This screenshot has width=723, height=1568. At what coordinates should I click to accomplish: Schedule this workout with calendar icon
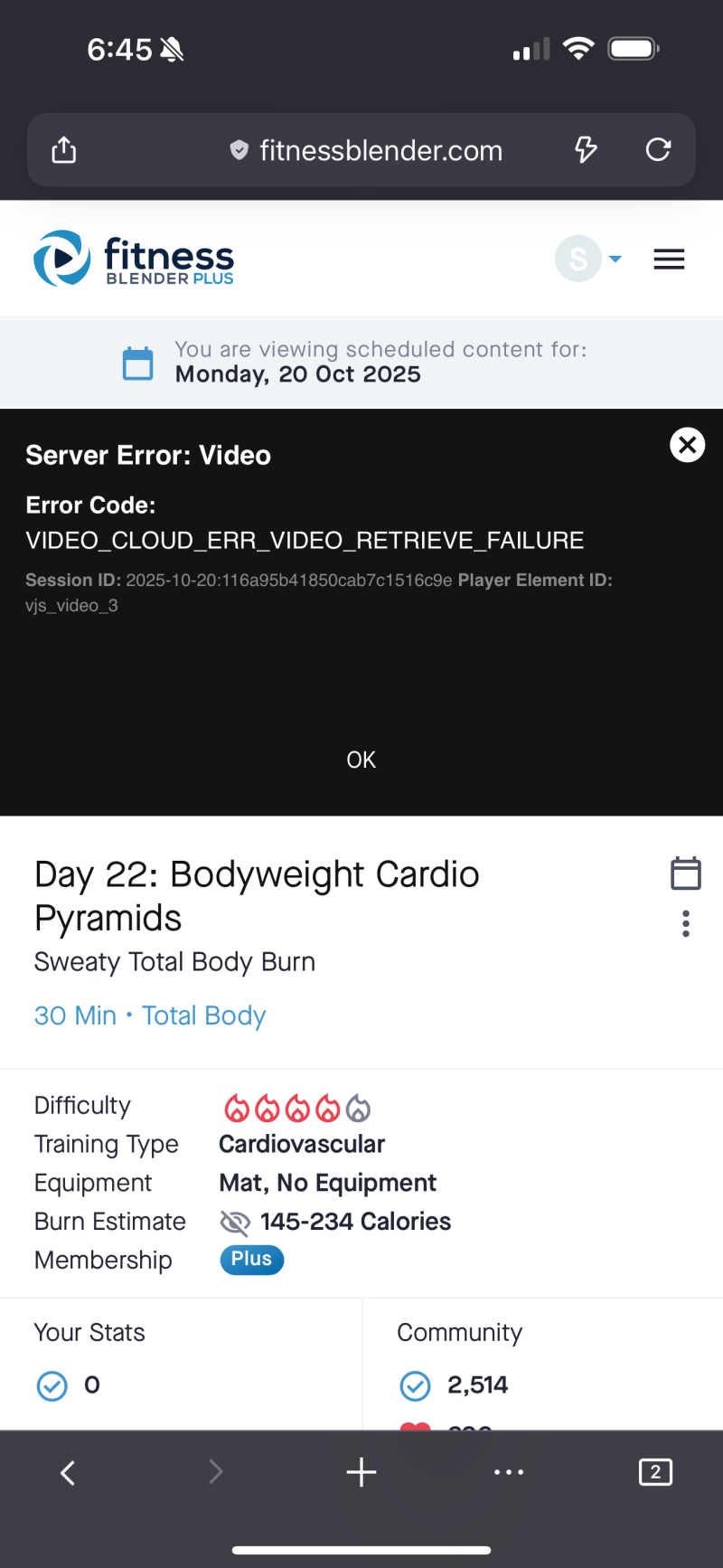685,874
